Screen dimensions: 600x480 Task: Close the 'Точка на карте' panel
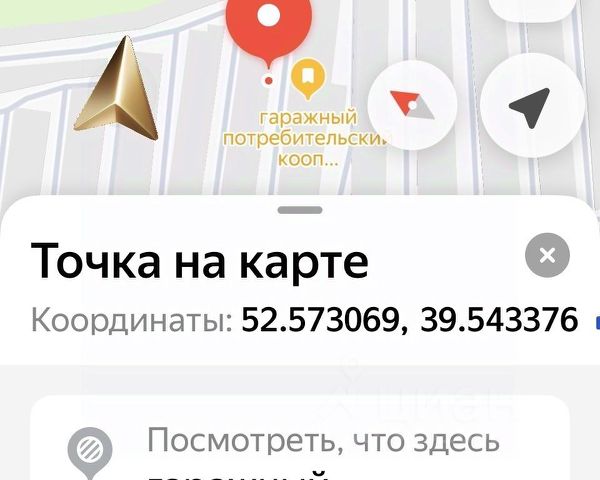[546, 256]
